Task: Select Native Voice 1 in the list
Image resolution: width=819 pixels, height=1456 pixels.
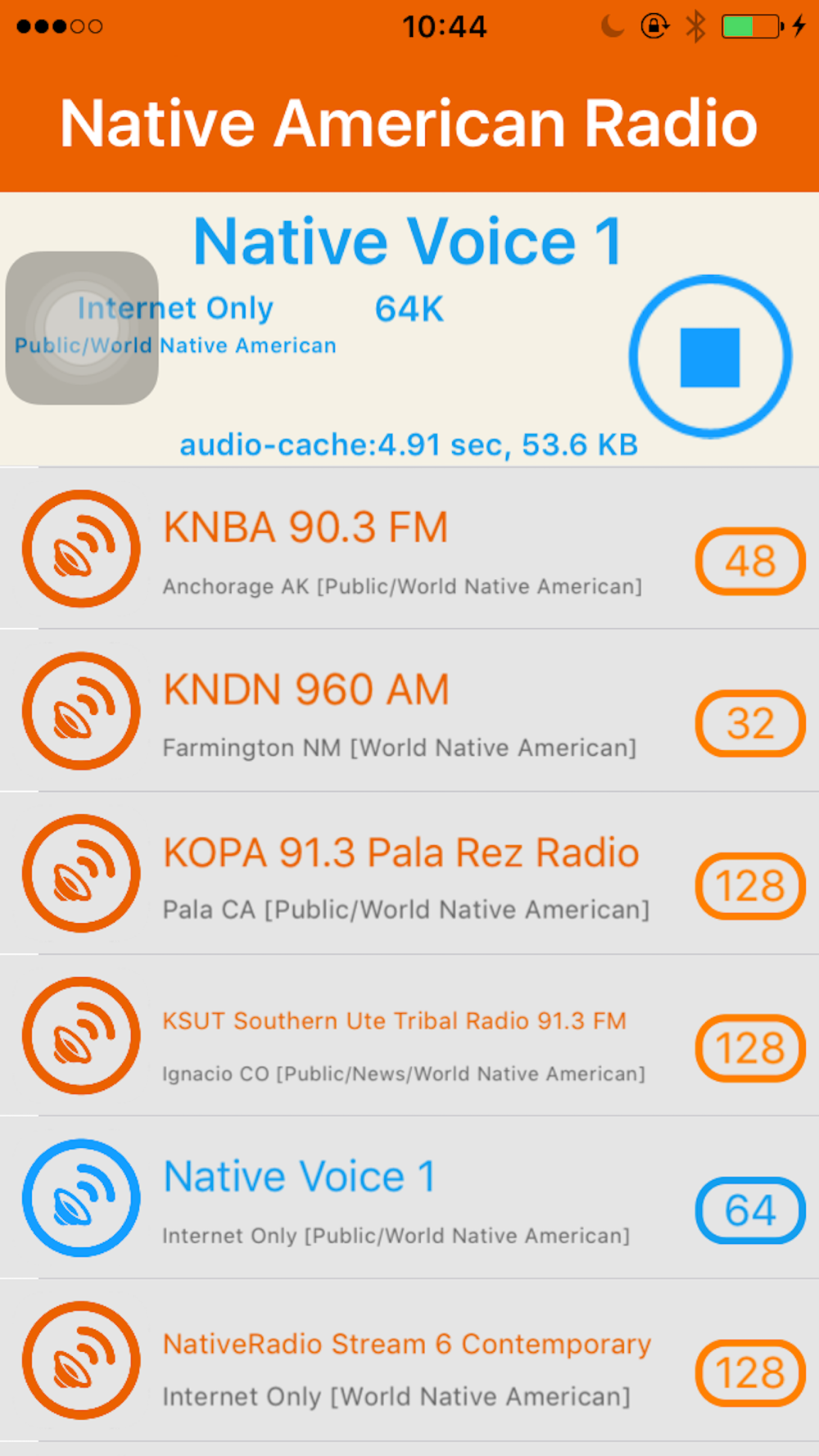Action: pos(409,1197)
